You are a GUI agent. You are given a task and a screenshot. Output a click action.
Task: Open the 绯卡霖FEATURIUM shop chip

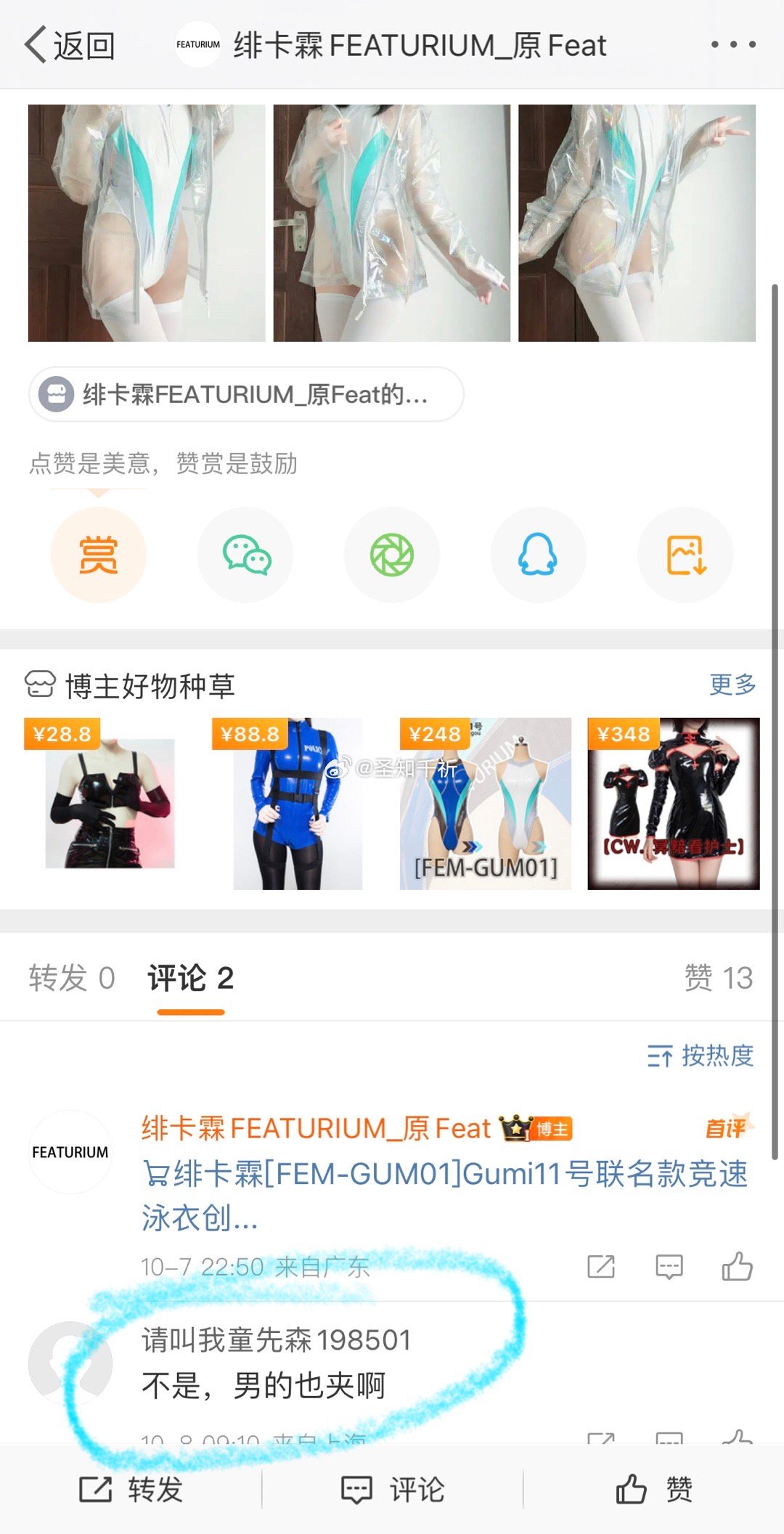point(245,394)
